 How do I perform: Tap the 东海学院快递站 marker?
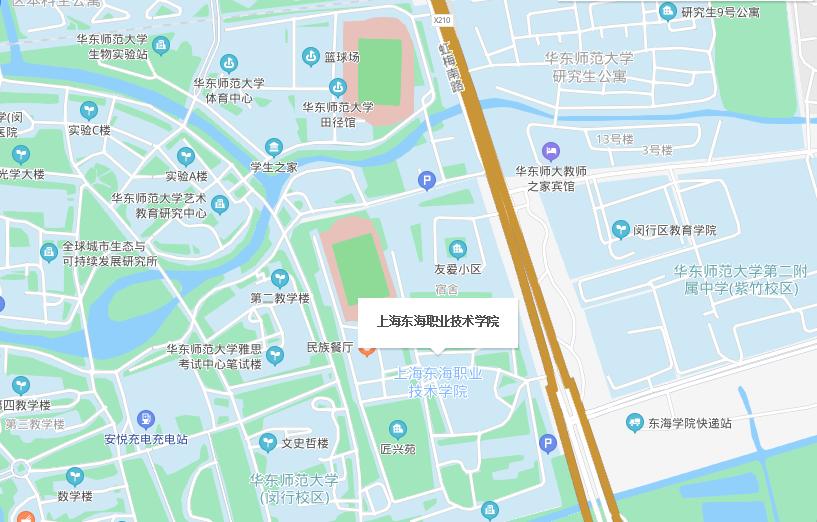click(635, 424)
